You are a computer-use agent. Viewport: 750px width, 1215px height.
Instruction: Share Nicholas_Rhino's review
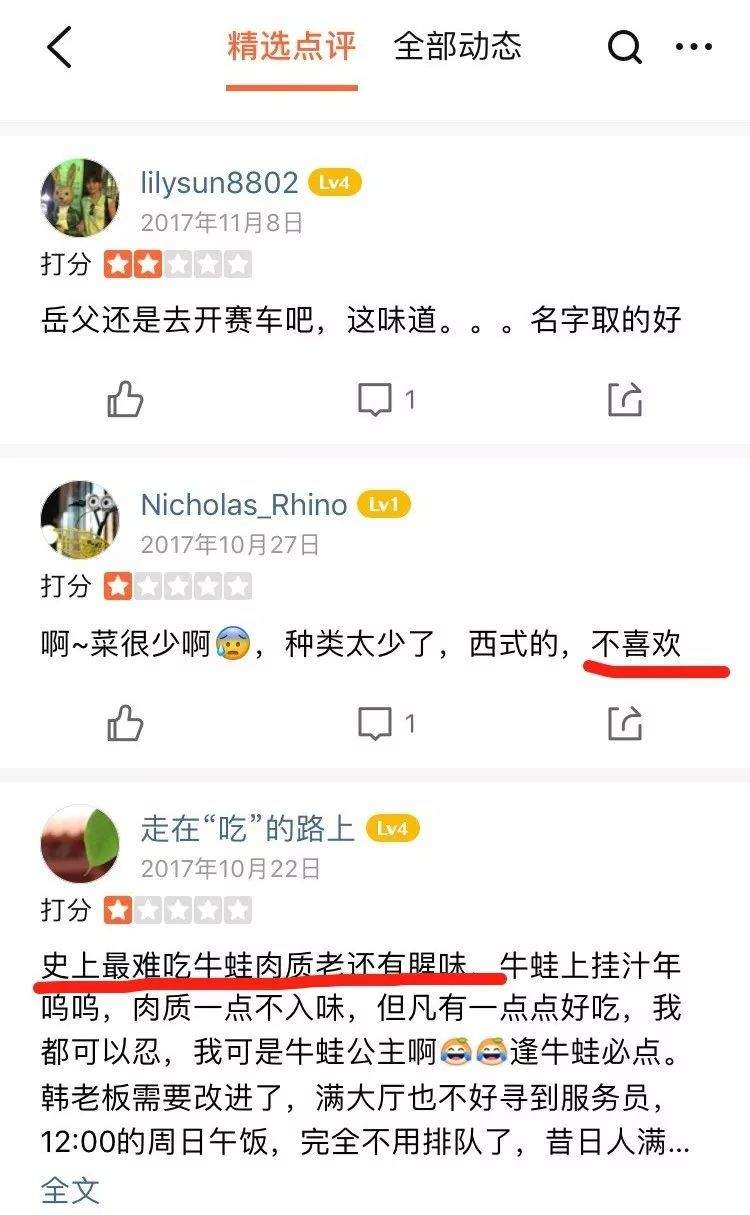point(625,722)
